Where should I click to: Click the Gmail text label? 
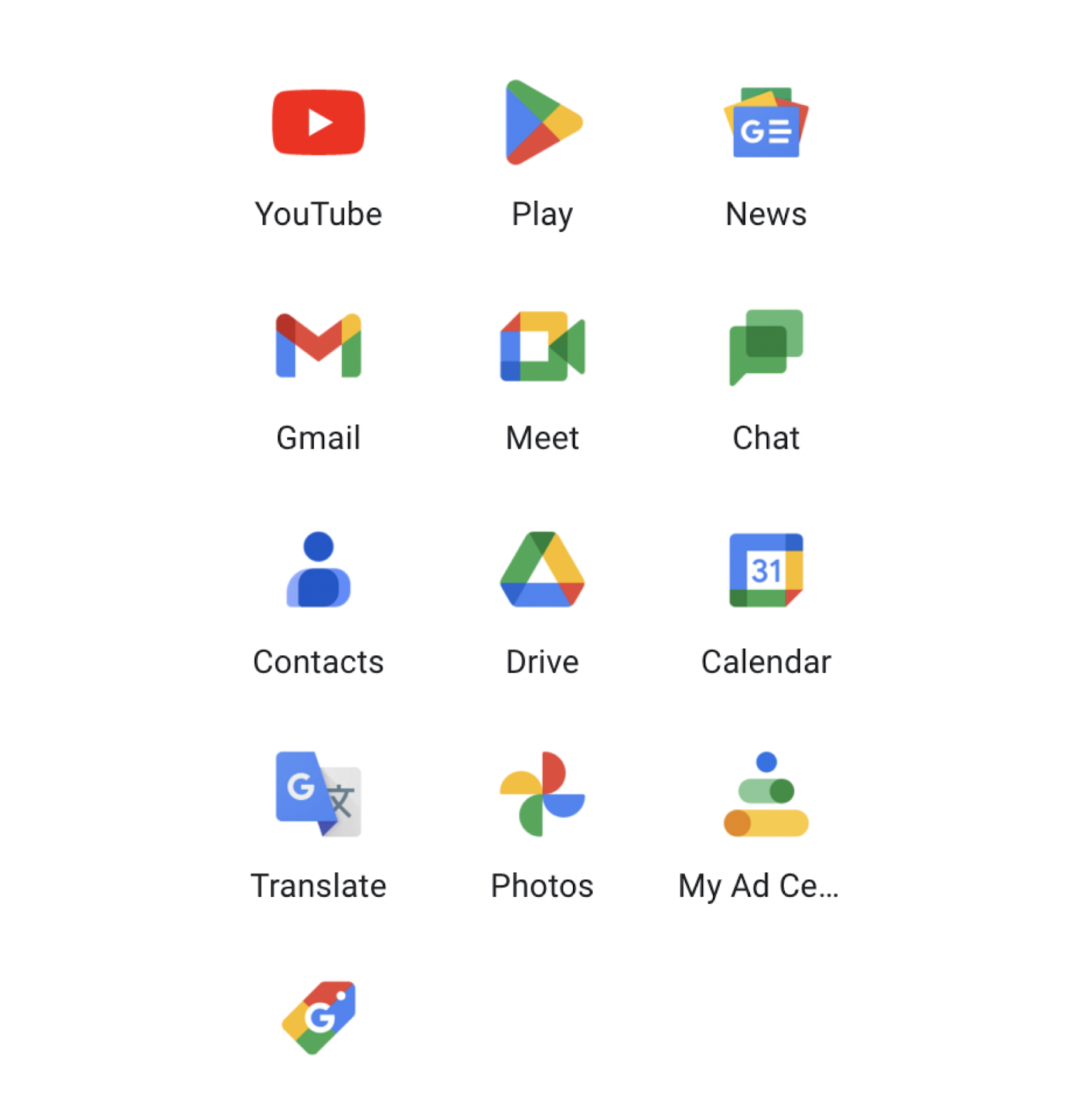tap(319, 437)
